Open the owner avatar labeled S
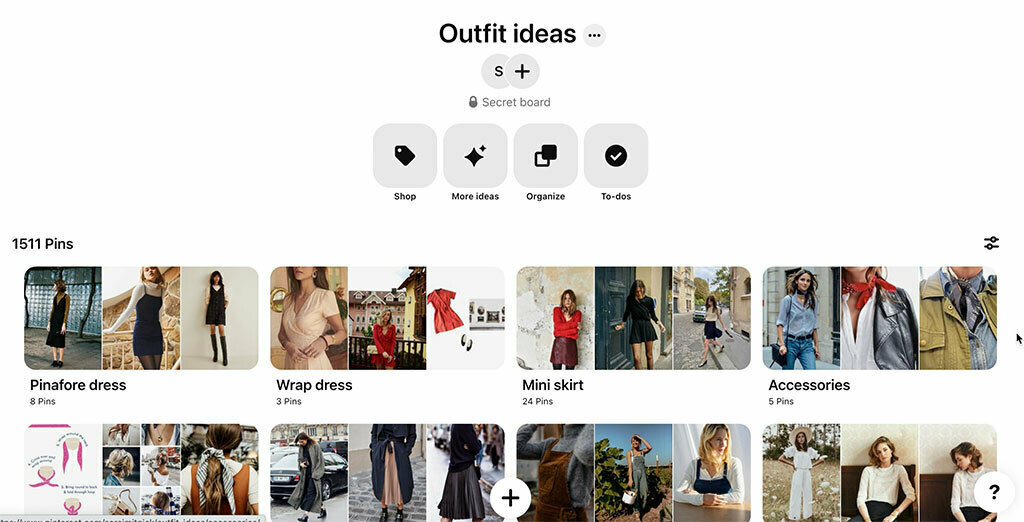The width and height of the screenshot is (1024, 522). [x=498, y=71]
